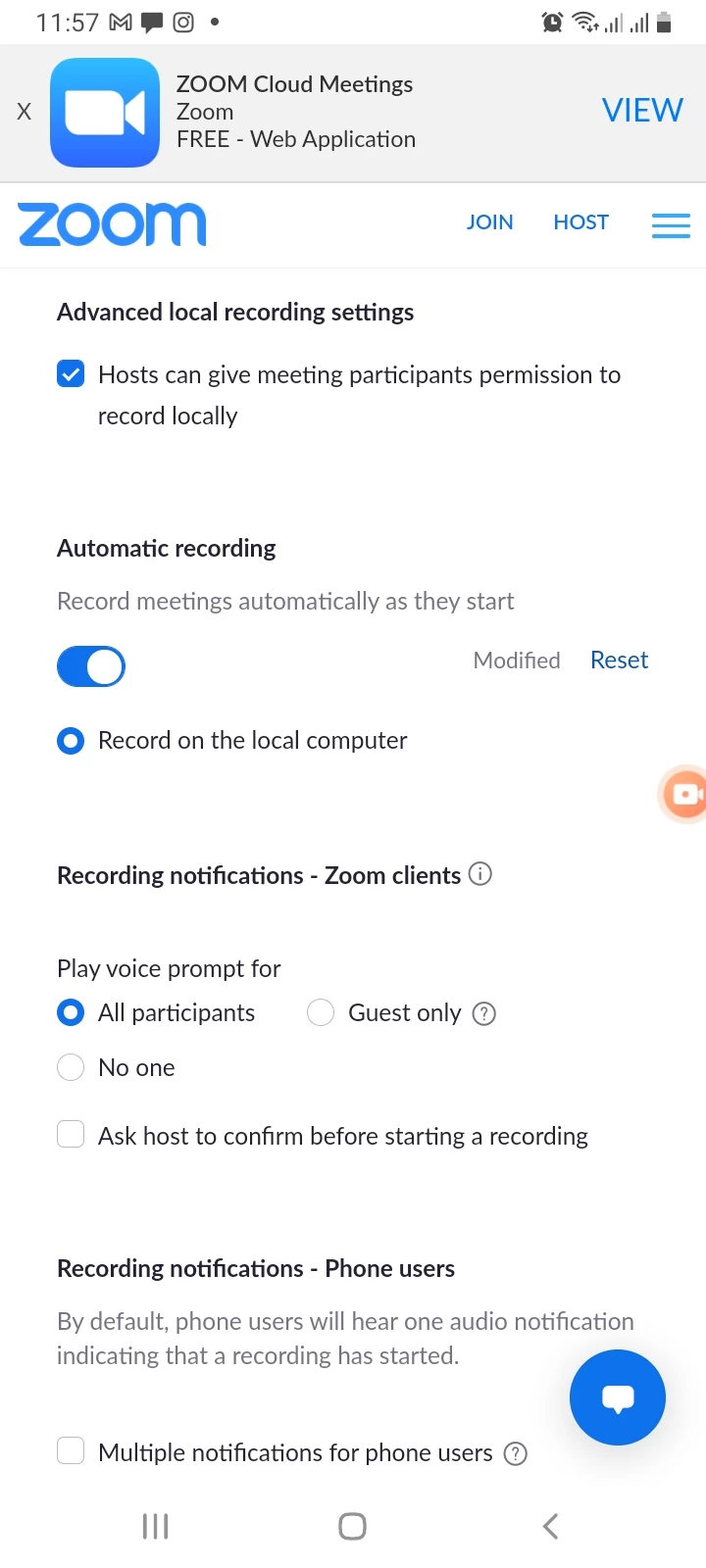The width and height of the screenshot is (706, 1568).
Task: Choose Guest only for voice prompt
Action: pos(321,1012)
